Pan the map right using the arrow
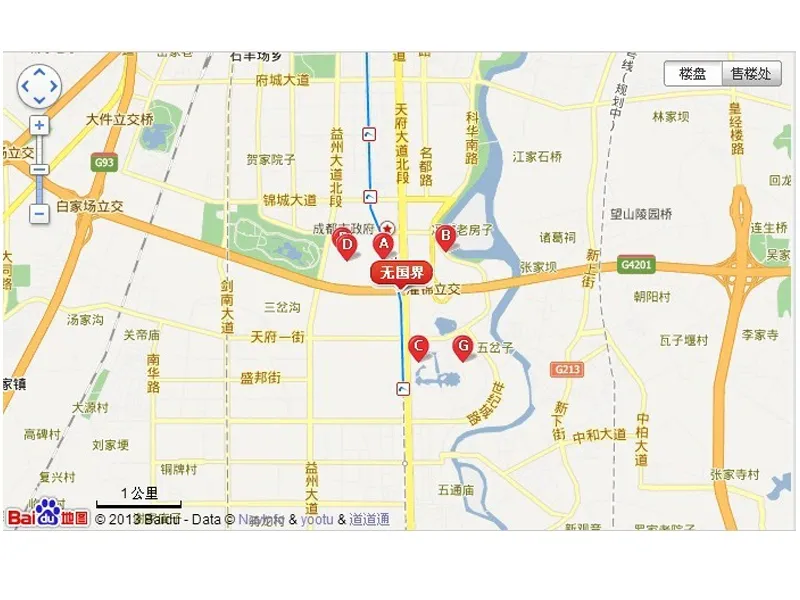The image size is (800, 600). [x=53, y=87]
